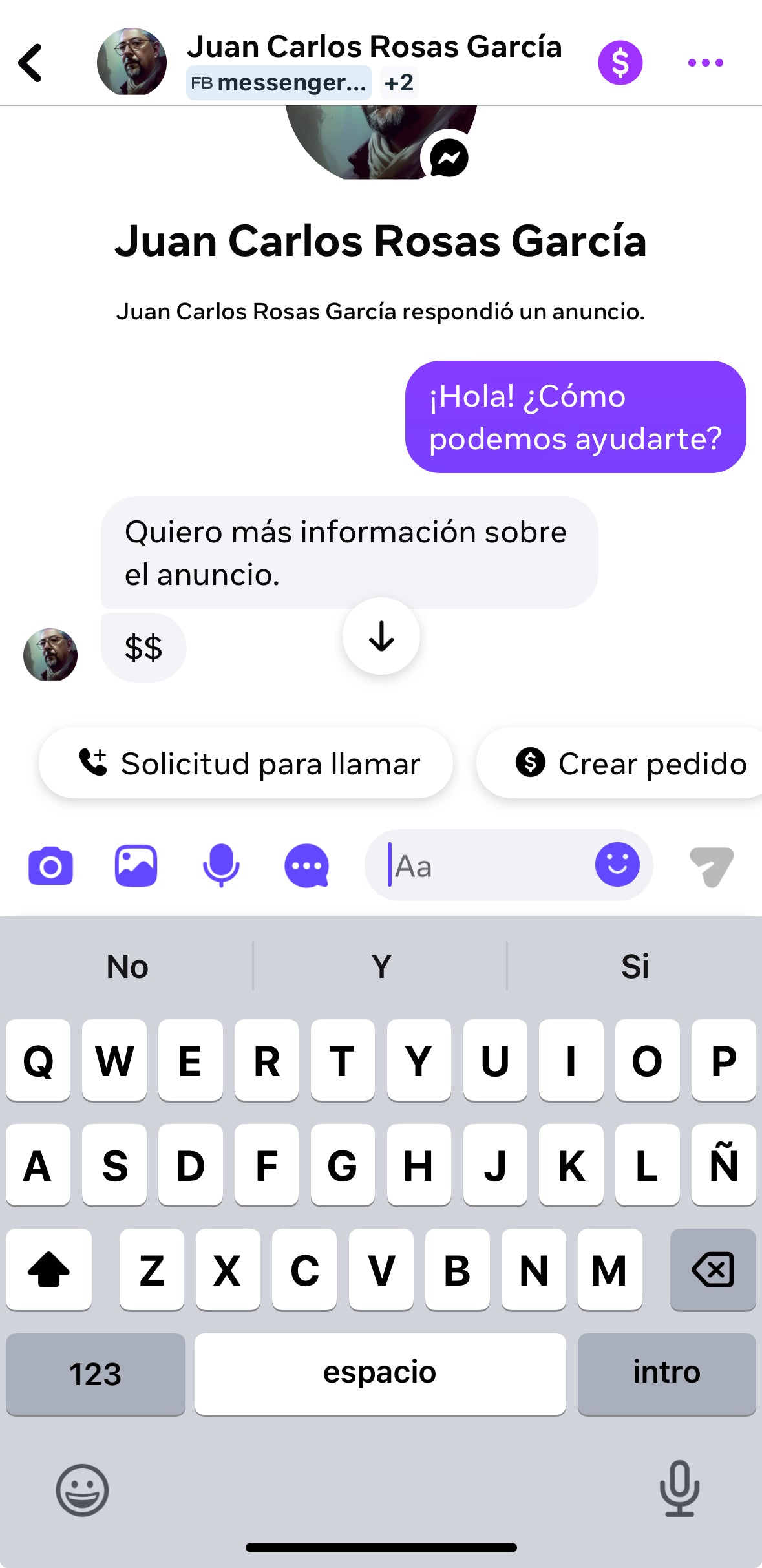Open the camera to take a photo

pos(50,865)
